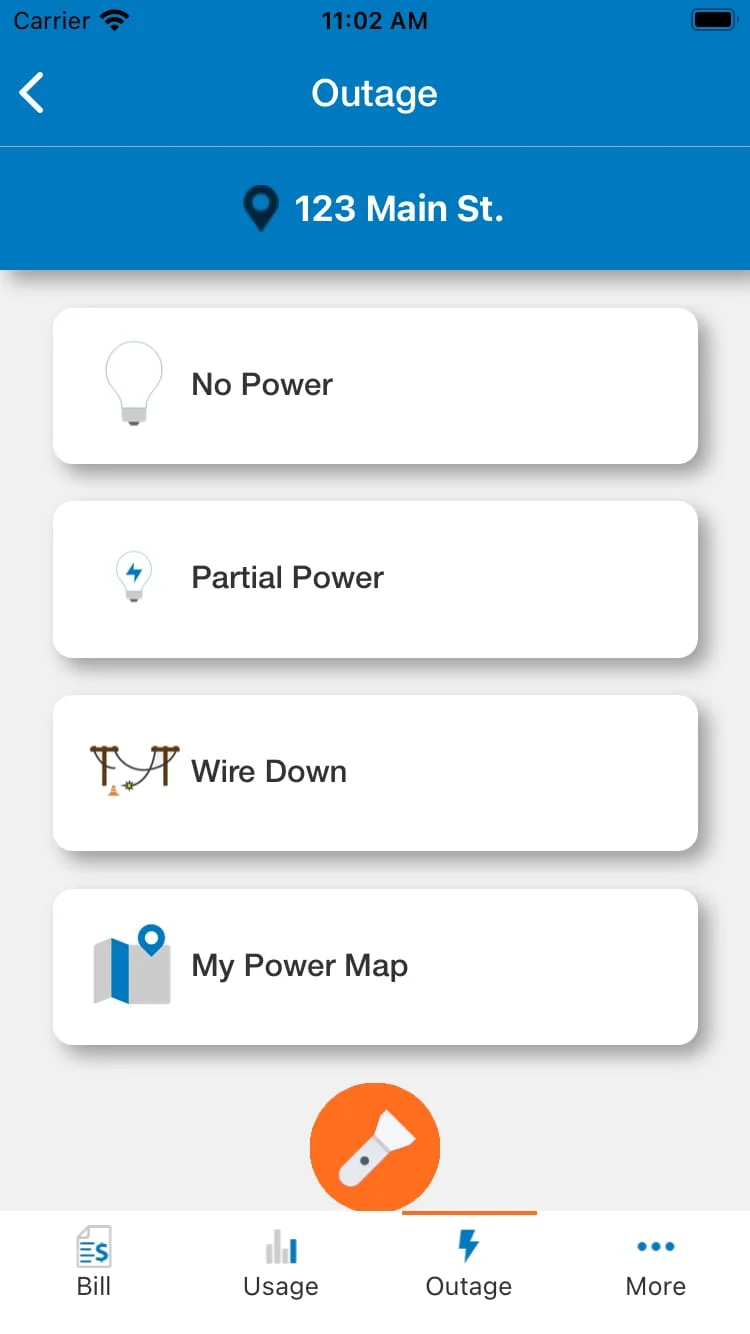
Task: Open the More tab
Action: click(x=656, y=1264)
